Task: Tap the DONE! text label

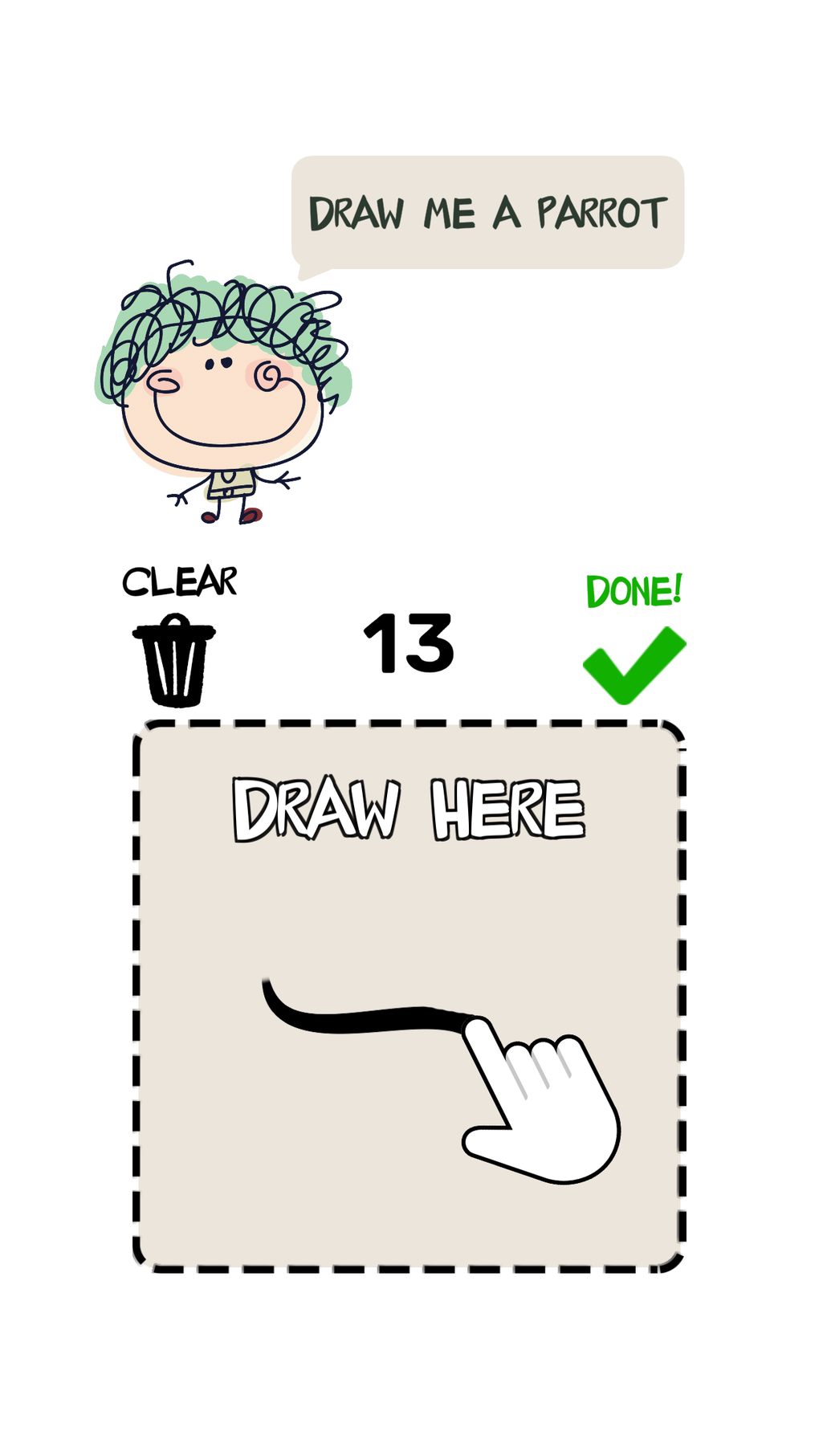Action: click(634, 592)
